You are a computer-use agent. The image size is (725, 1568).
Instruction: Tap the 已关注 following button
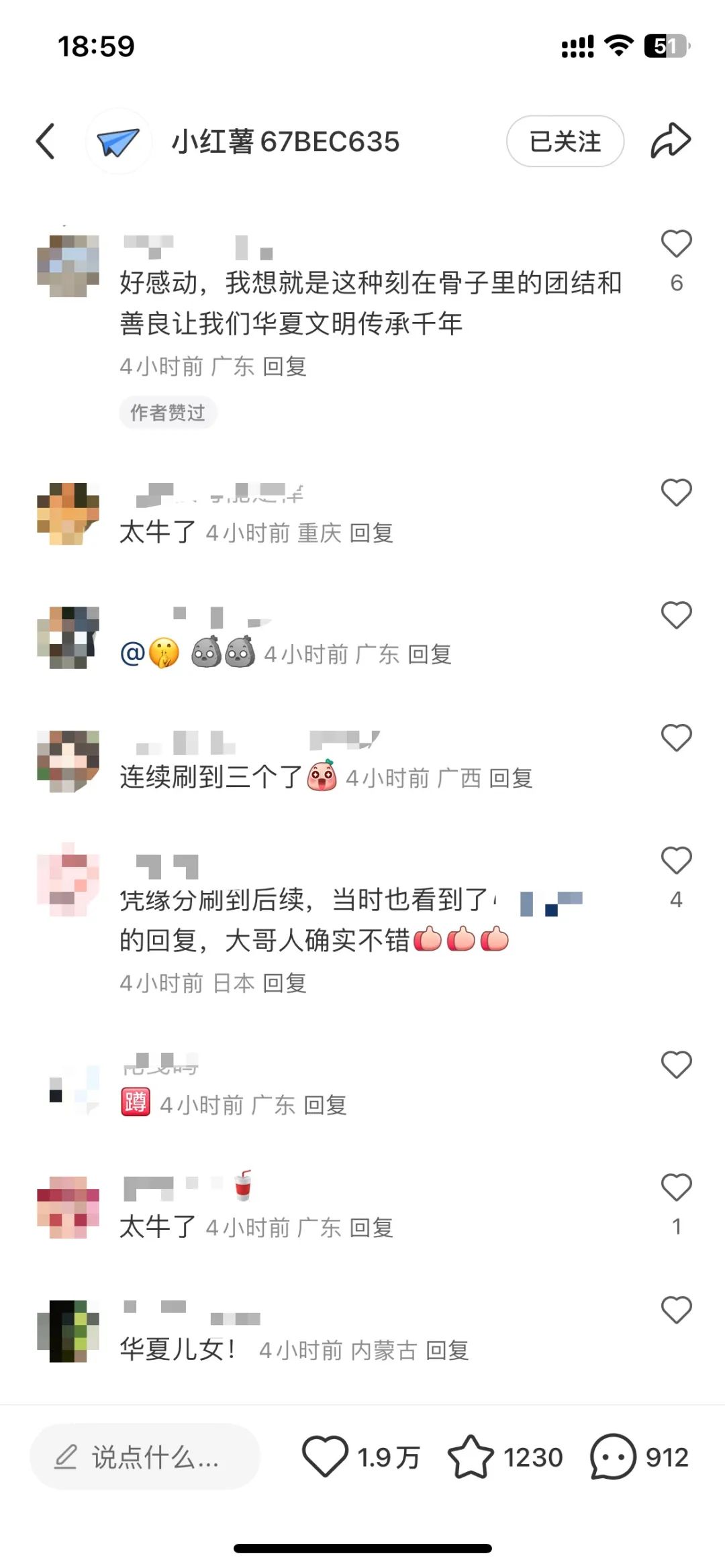(x=565, y=142)
